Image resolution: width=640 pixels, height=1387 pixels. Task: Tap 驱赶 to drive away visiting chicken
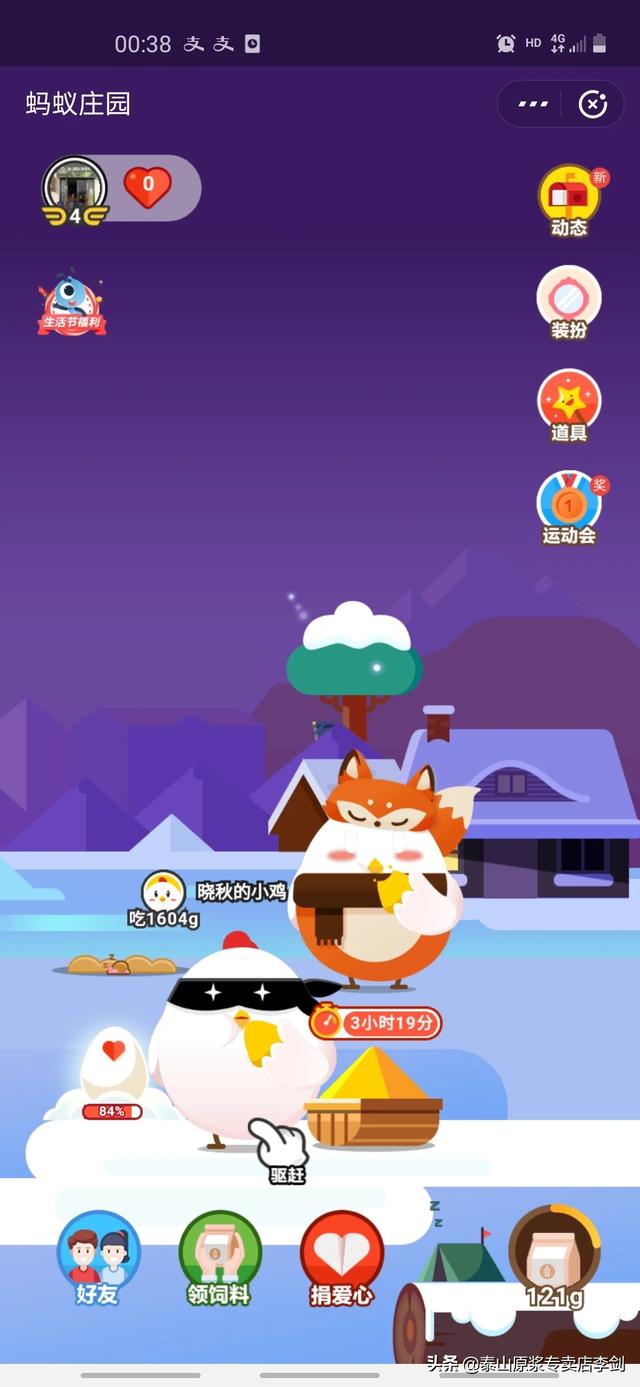283,1148
